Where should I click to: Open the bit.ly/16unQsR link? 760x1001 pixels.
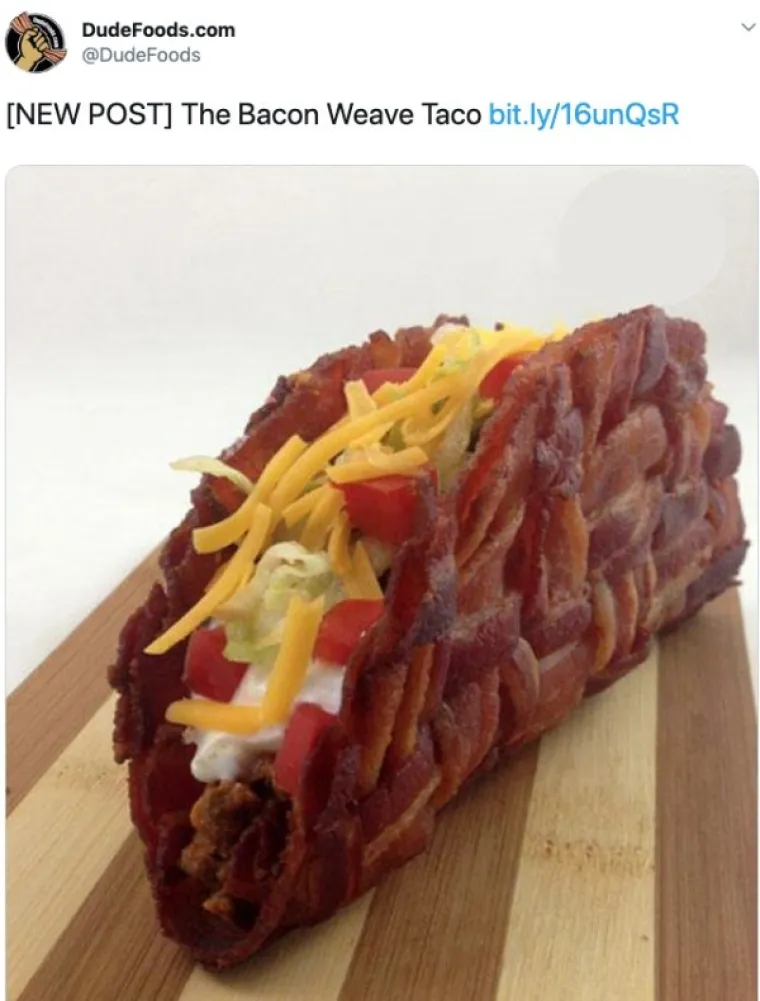pyautogui.click(x=583, y=114)
